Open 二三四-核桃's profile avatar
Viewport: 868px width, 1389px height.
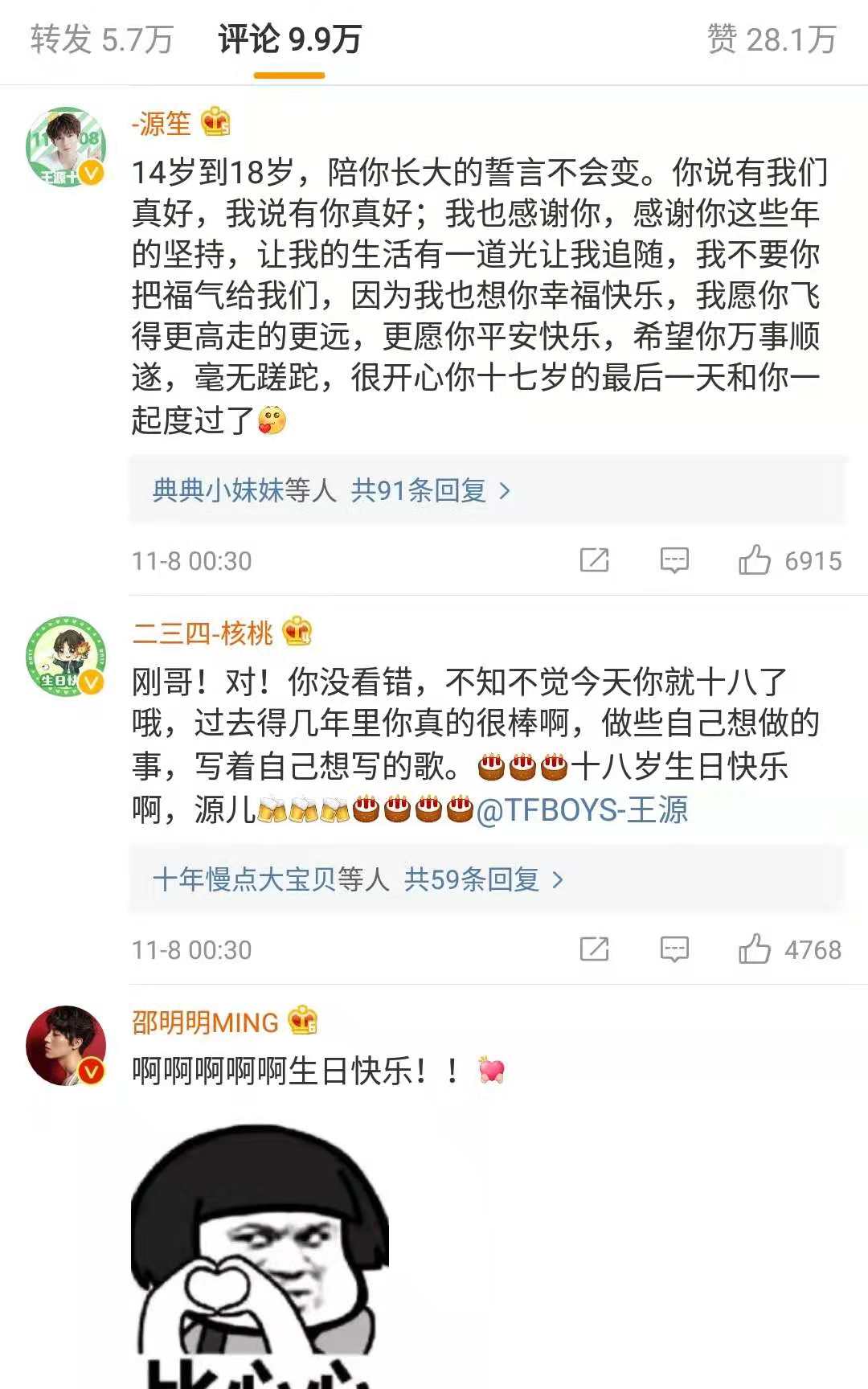[x=66, y=655]
